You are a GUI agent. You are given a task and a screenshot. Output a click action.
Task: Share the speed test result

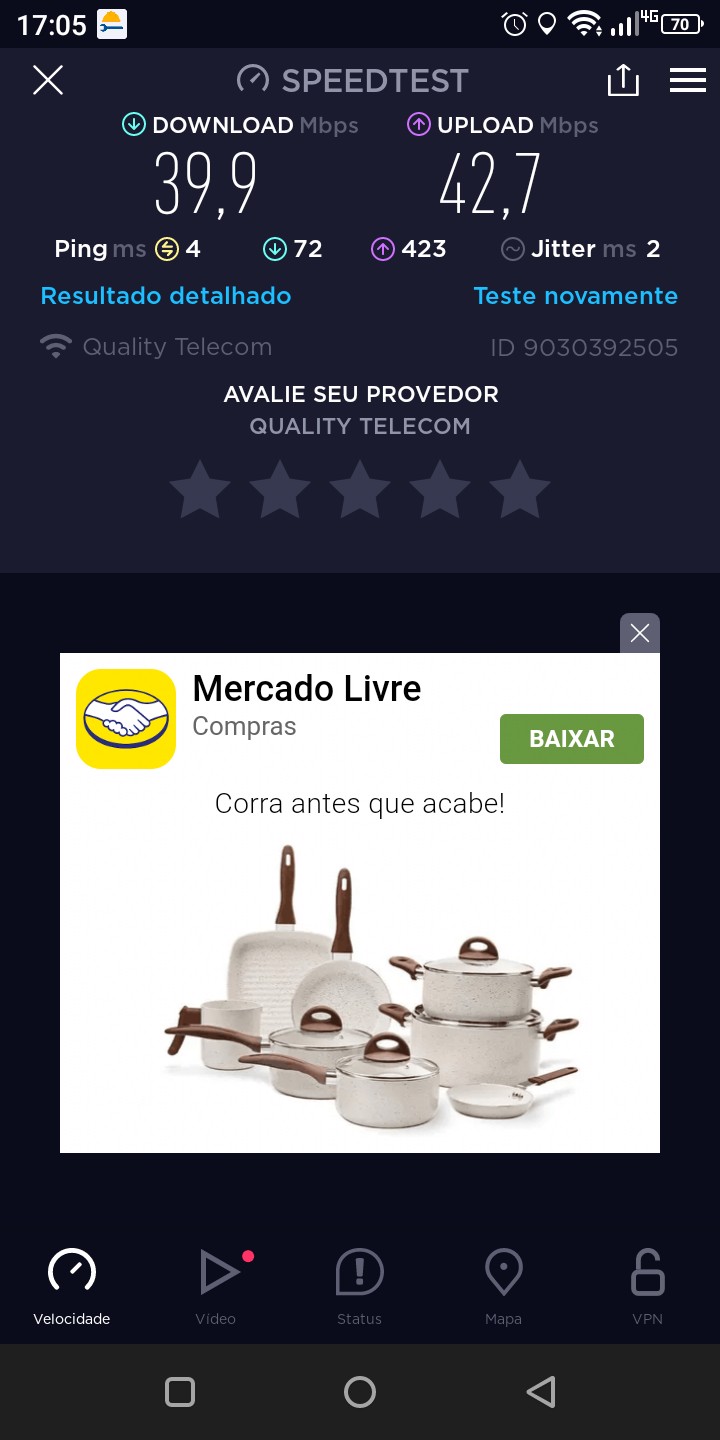[x=623, y=80]
